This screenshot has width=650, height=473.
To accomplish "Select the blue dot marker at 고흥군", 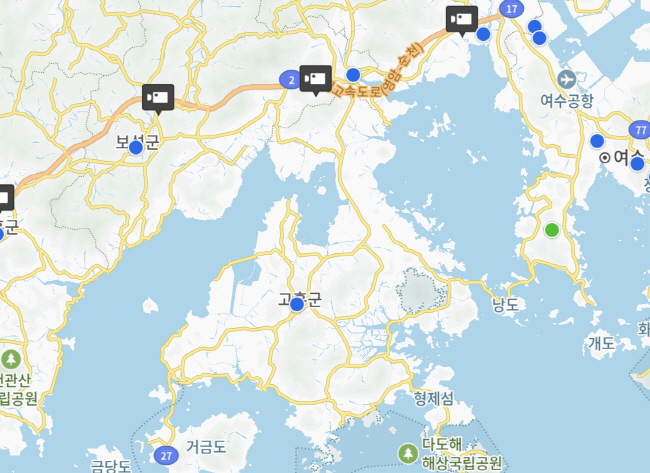I will (x=297, y=304).
